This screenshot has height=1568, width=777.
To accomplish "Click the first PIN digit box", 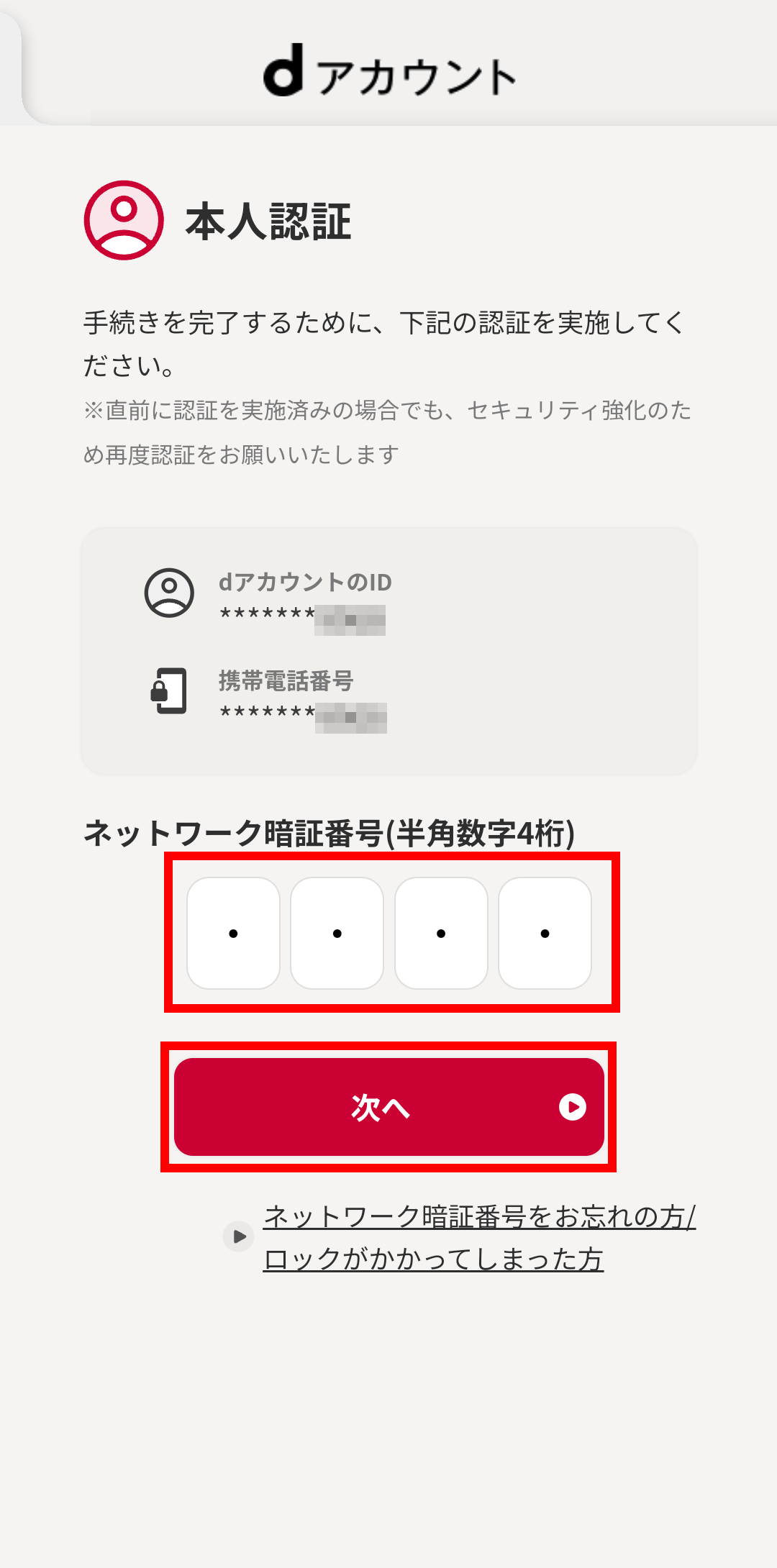I will [x=233, y=931].
